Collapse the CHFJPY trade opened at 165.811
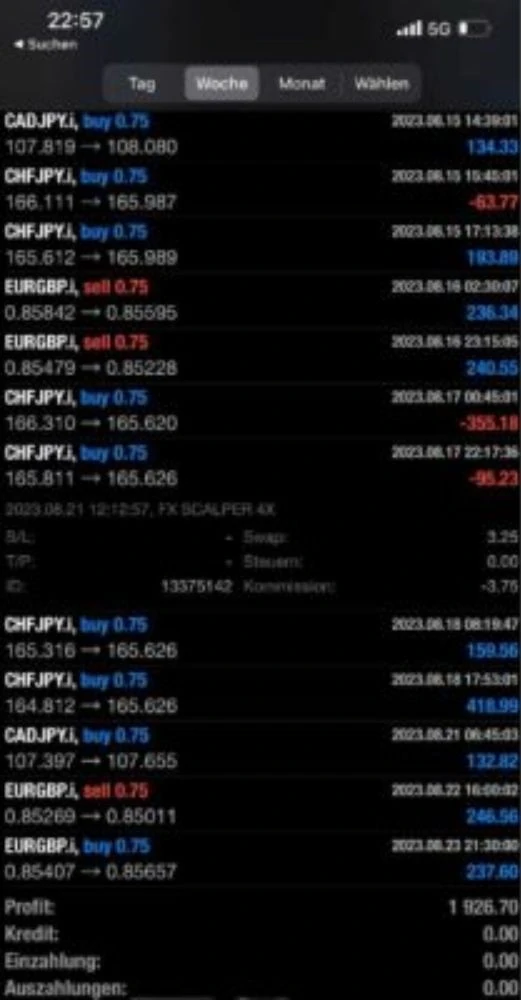 coord(260,466)
